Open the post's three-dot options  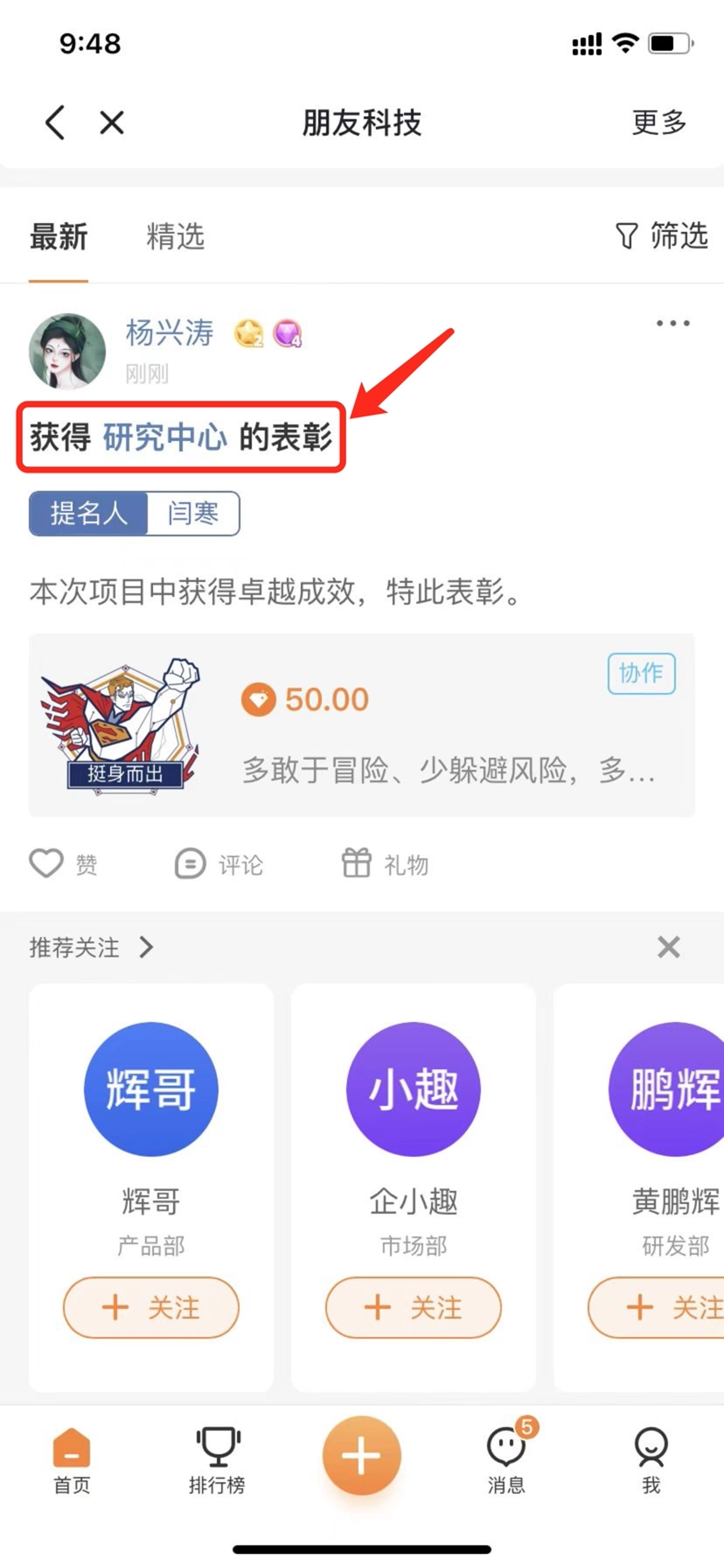[x=673, y=323]
